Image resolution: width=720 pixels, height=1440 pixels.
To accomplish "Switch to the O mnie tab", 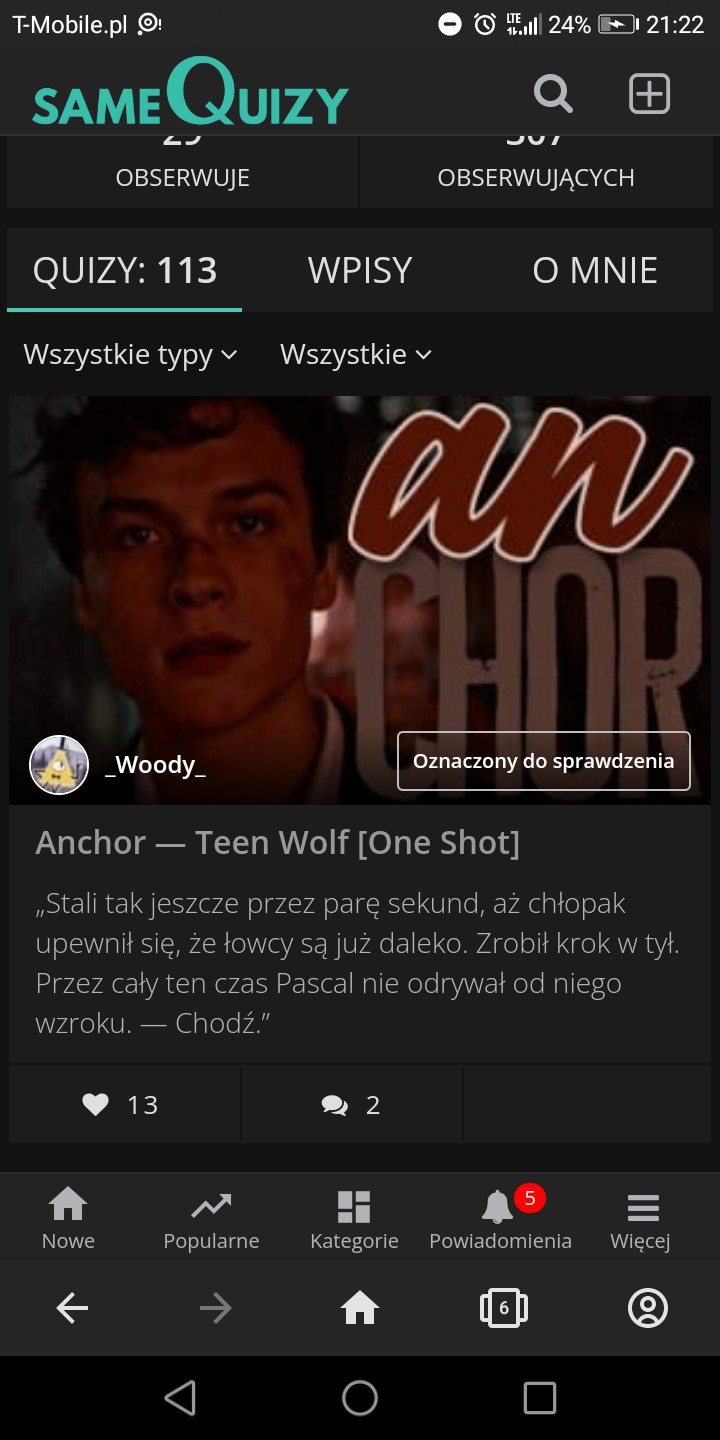I will 595,271.
